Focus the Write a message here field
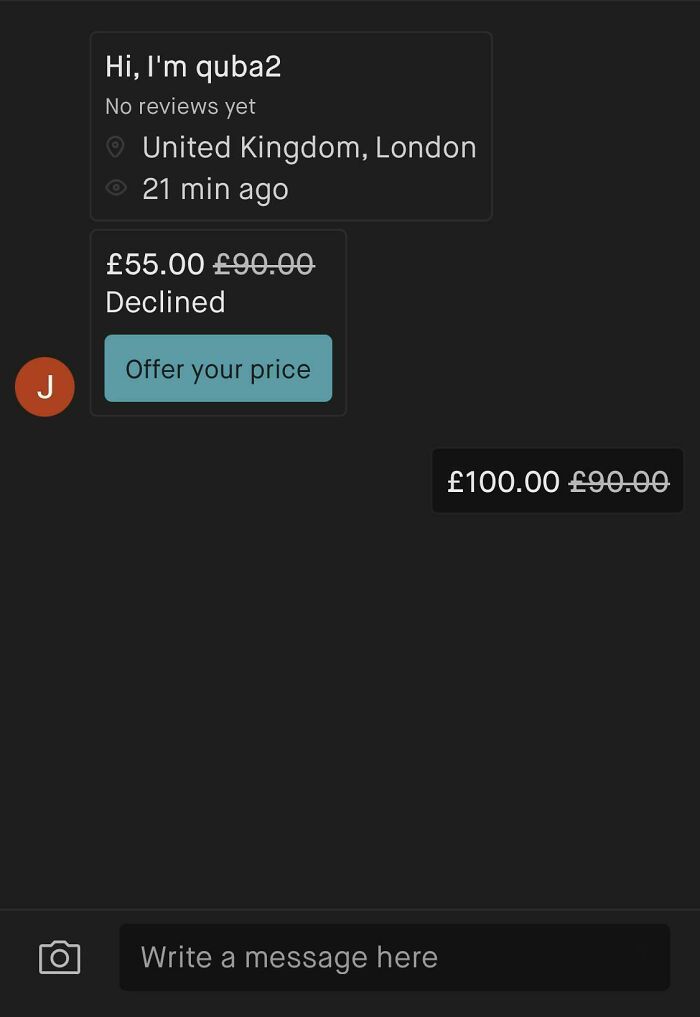Viewport: 700px width, 1017px height. [394, 957]
